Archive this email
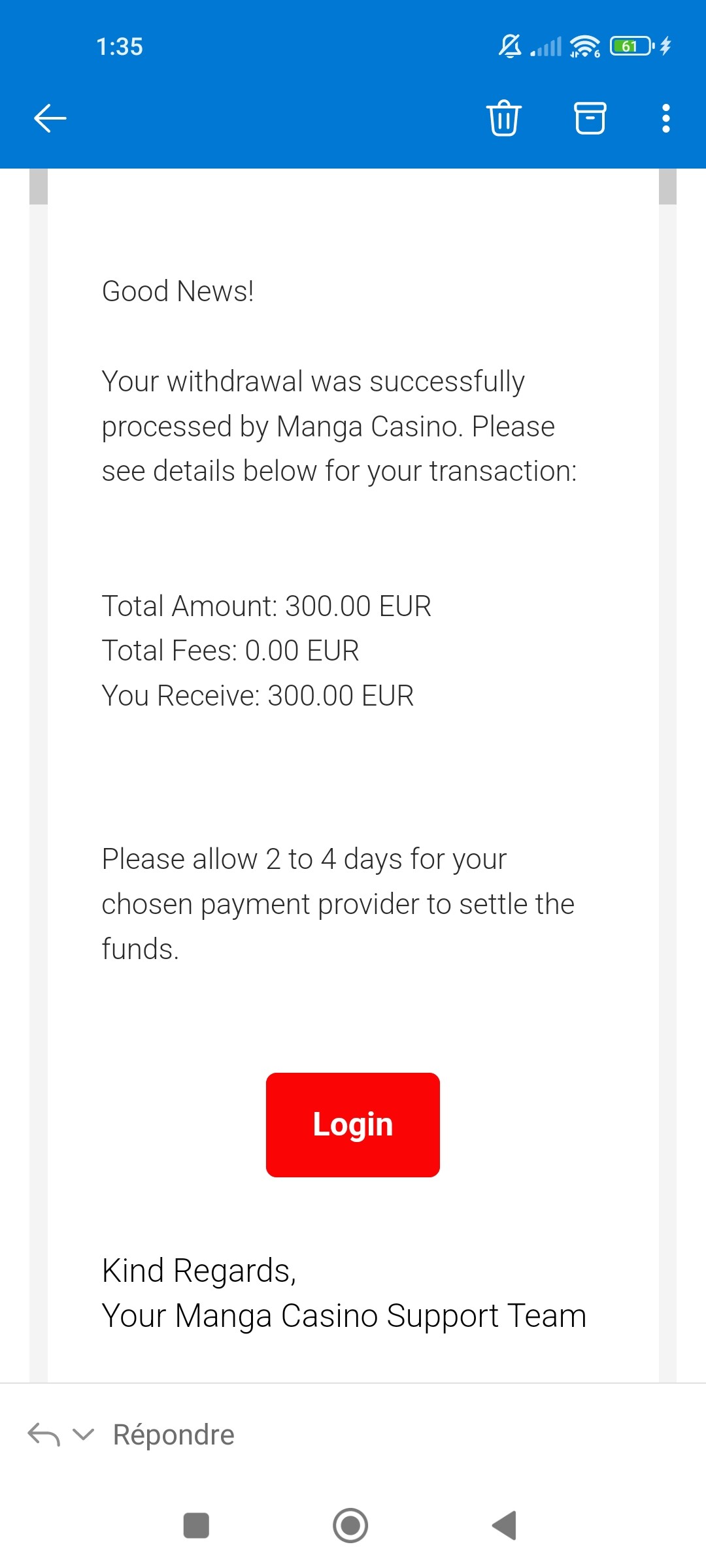The width and height of the screenshot is (706, 1568). pyautogui.click(x=590, y=118)
